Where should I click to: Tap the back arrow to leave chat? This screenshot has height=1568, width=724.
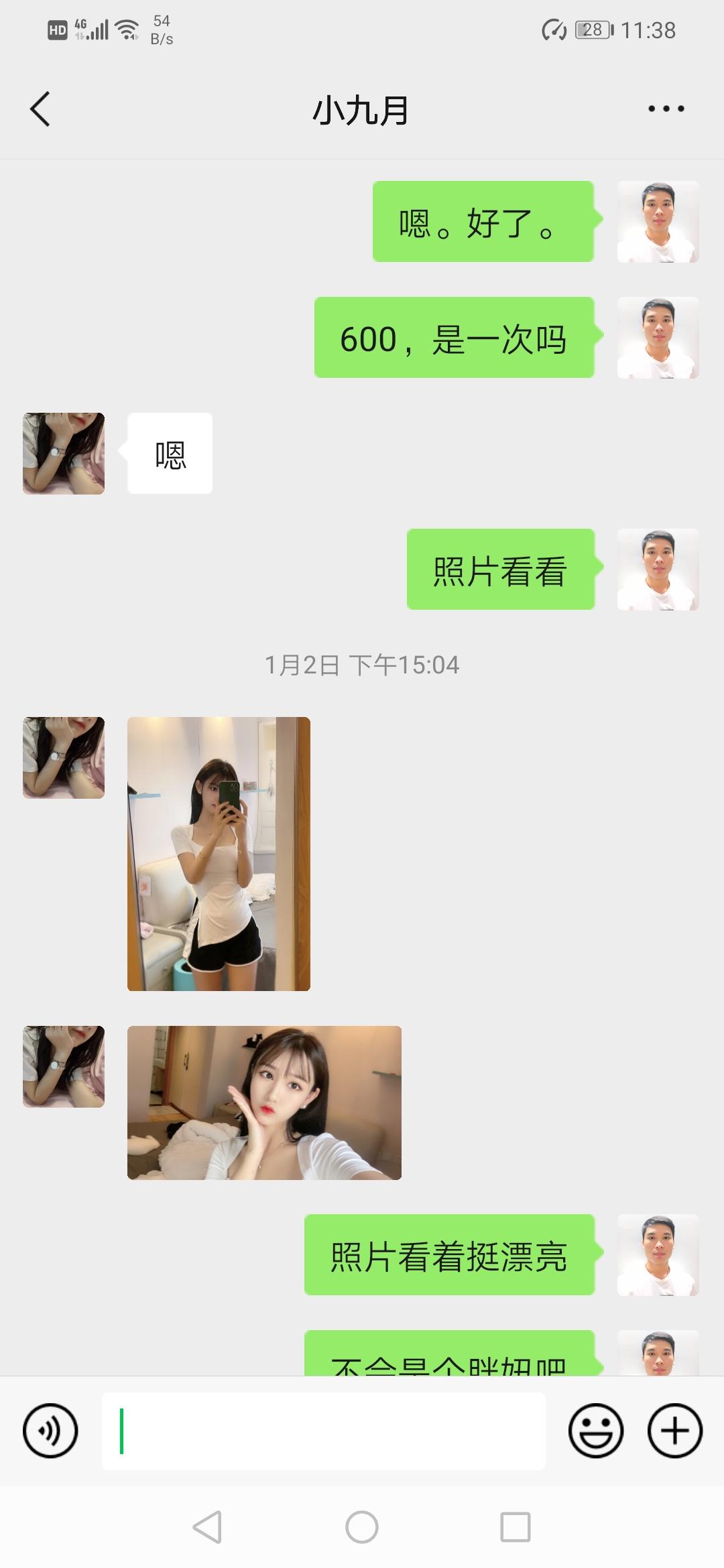coord(40,109)
